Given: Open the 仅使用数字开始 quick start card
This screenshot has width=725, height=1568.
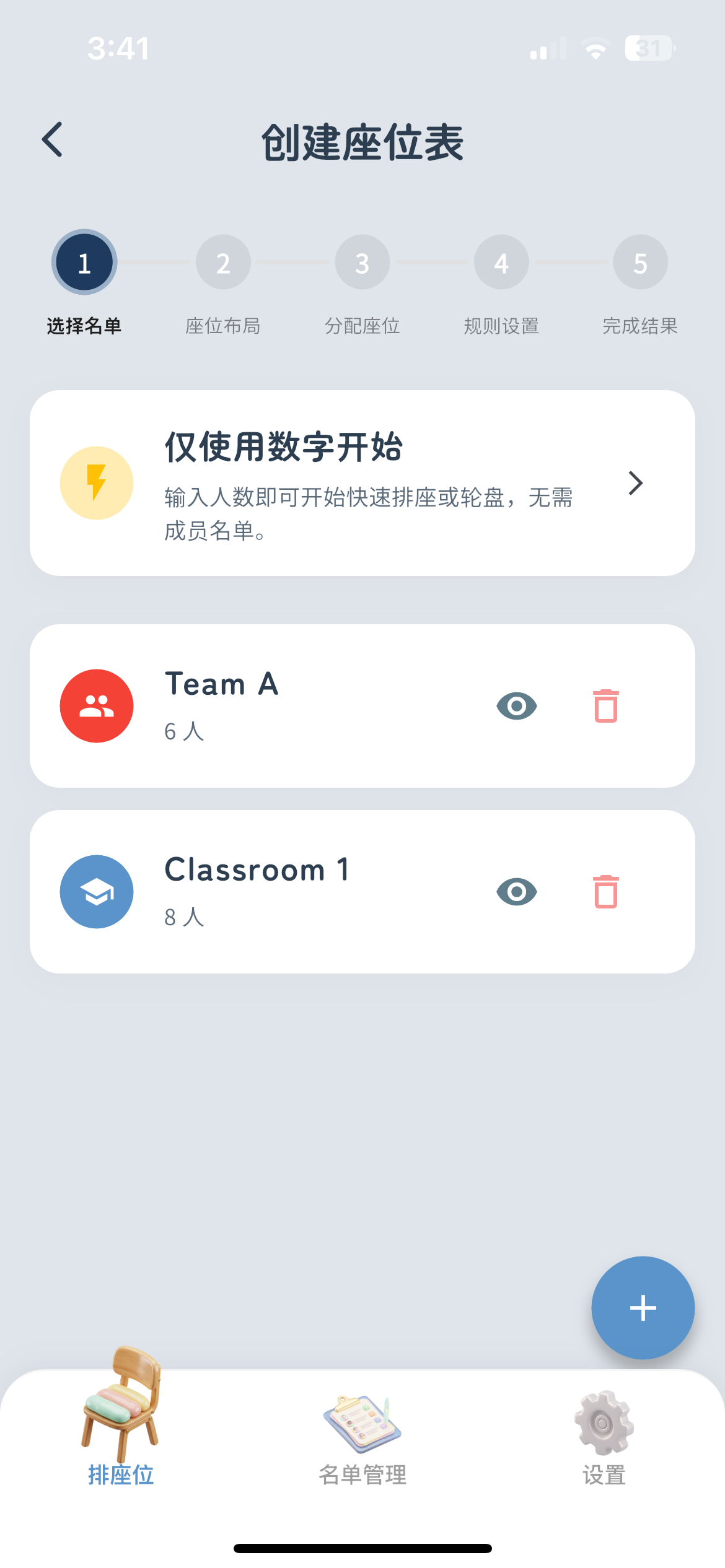Looking at the screenshot, I should (x=362, y=482).
